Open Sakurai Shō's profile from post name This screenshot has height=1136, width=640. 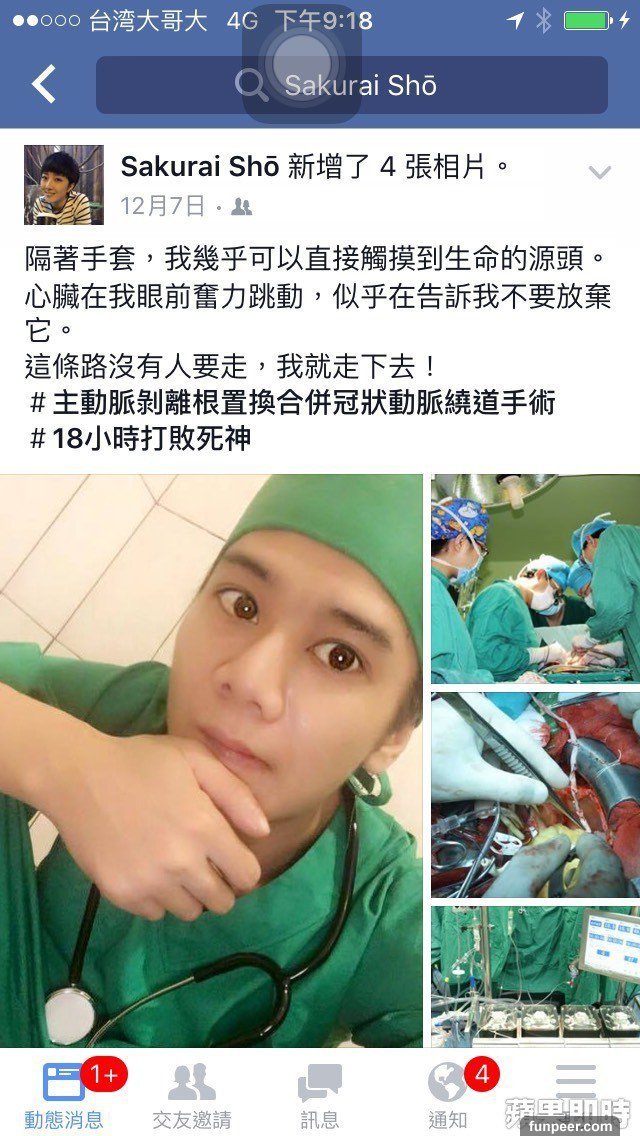click(x=199, y=167)
